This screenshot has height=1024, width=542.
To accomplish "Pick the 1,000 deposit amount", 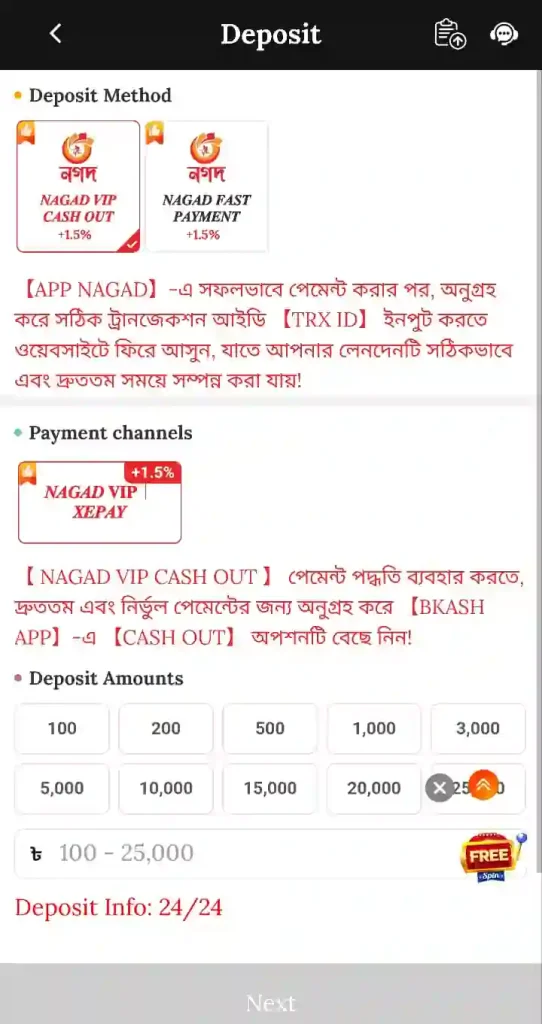I will (374, 728).
